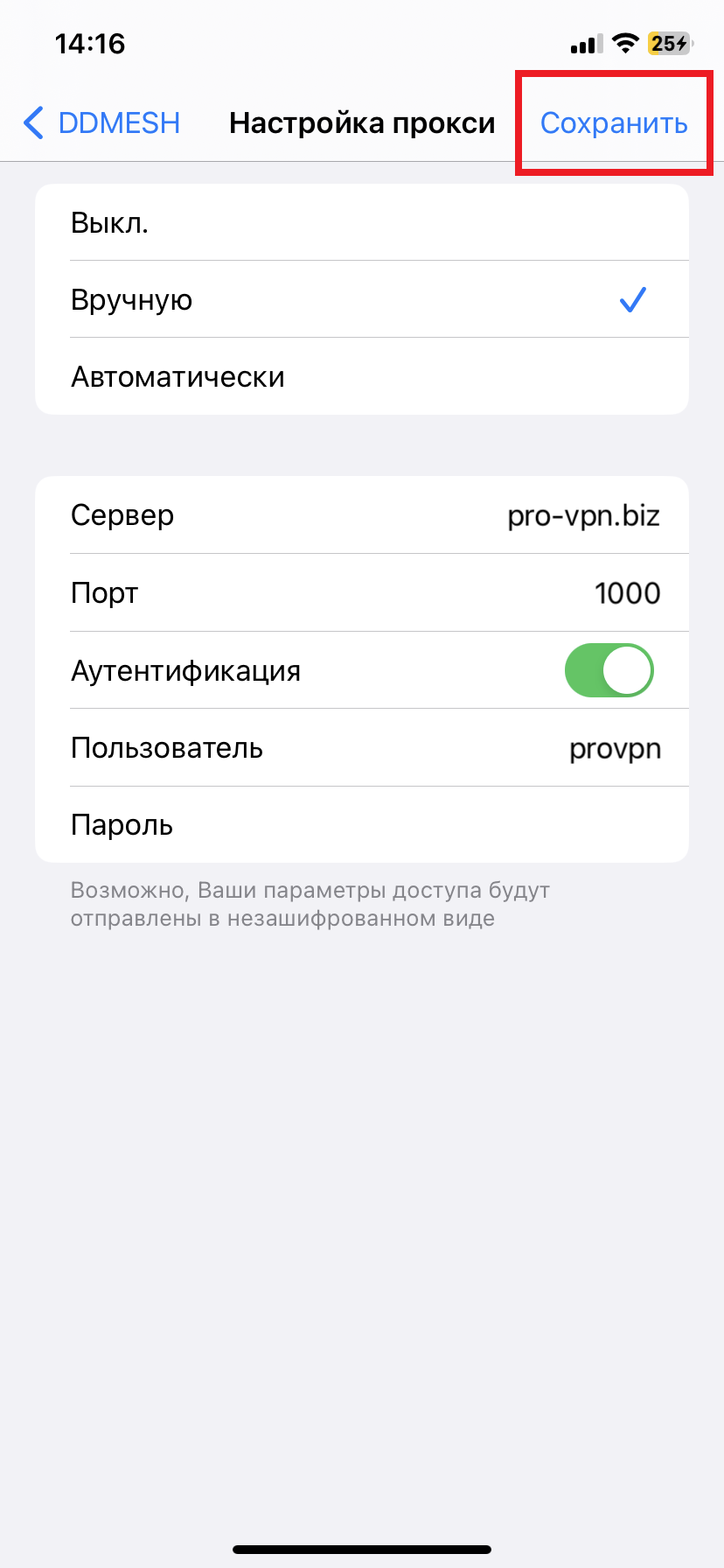This screenshot has height=1568, width=724.
Task: Tap the Пароль field
Action: tap(362, 825)
